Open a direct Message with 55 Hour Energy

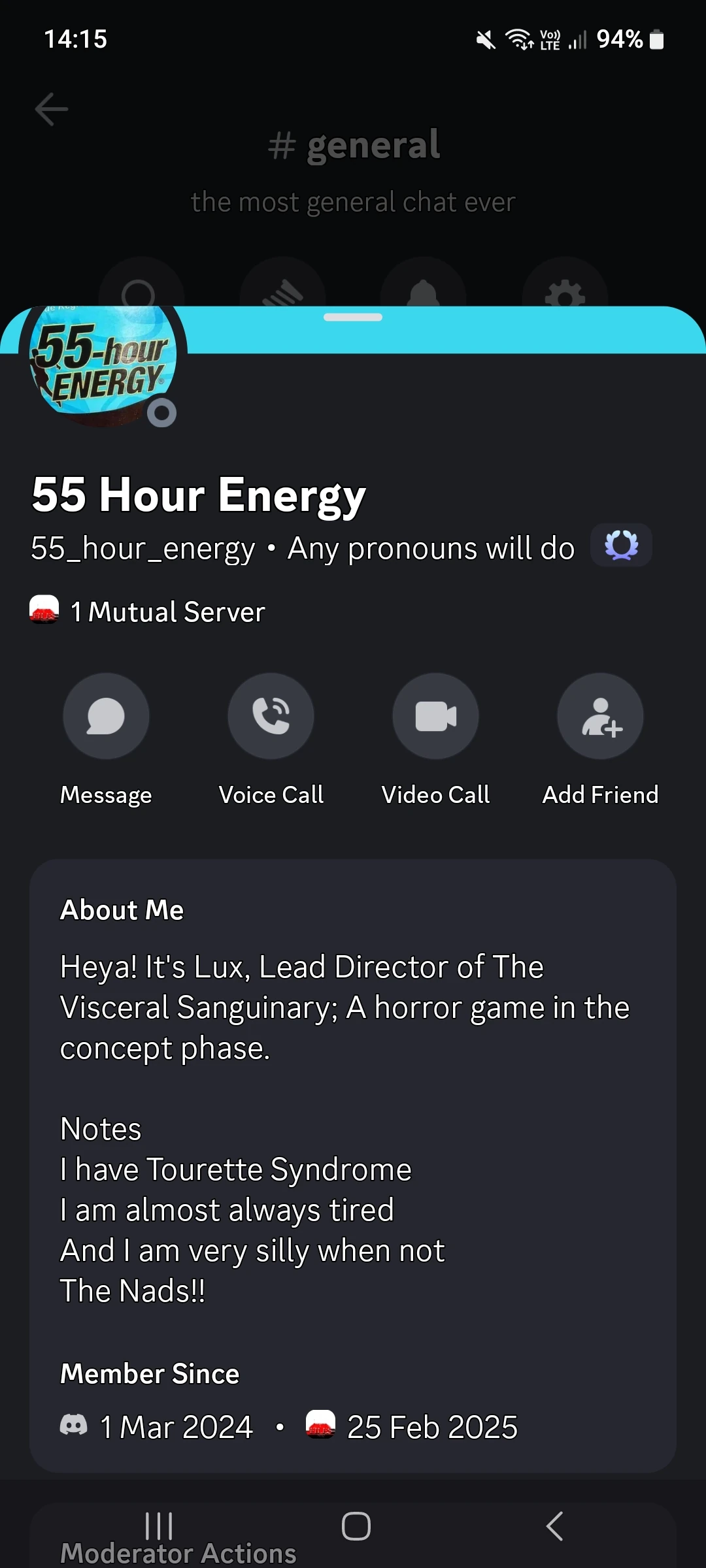[106, 716]
